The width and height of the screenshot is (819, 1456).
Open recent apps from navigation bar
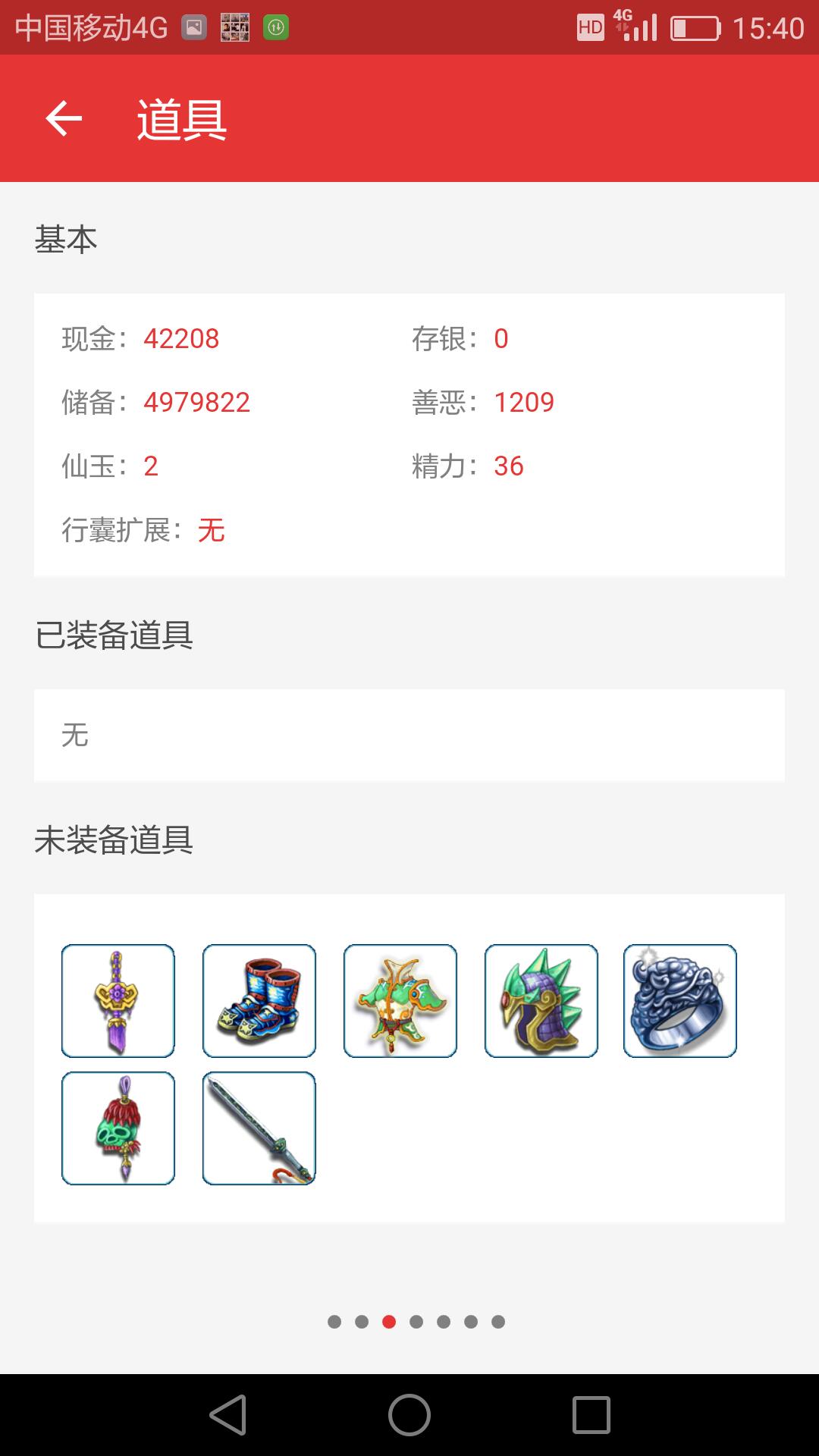tap(591, 1415)
